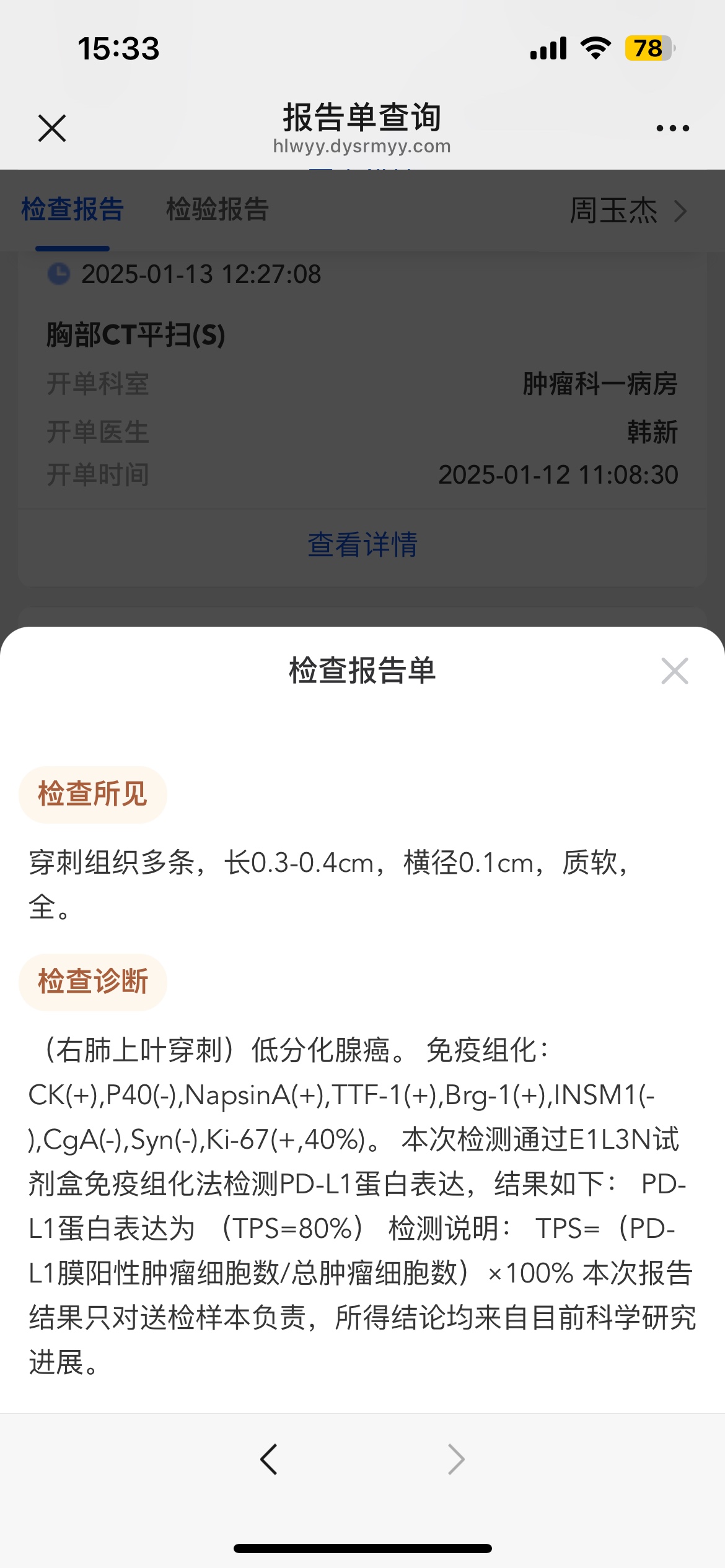This screenshot has height=1568, width=725.
Task: Go back with the browser back arrow
Action: point(269,1460)
